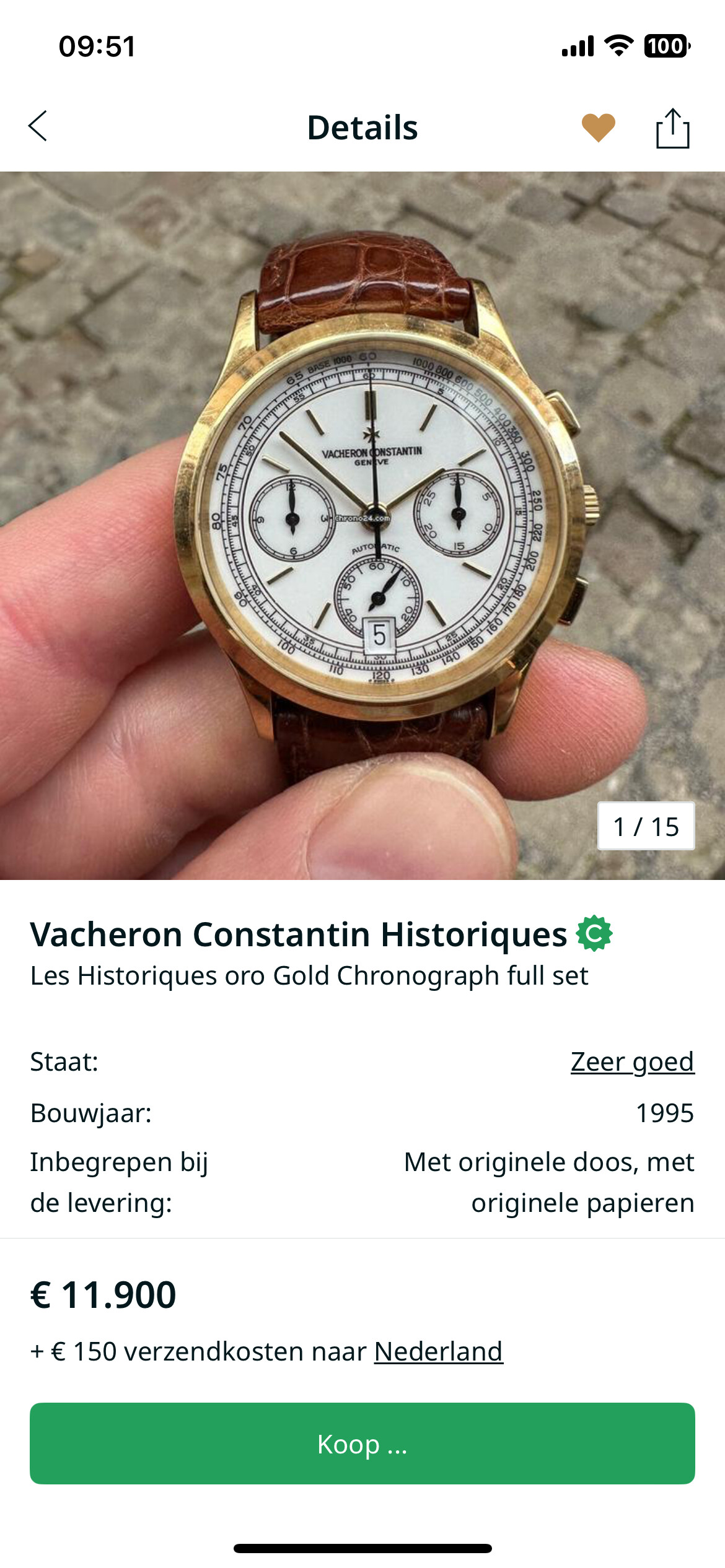Go back using the arrow icon
Image resolution: width=725 pixels, height=1568 pixels.
pyautogui.click(x=38, y=126)
